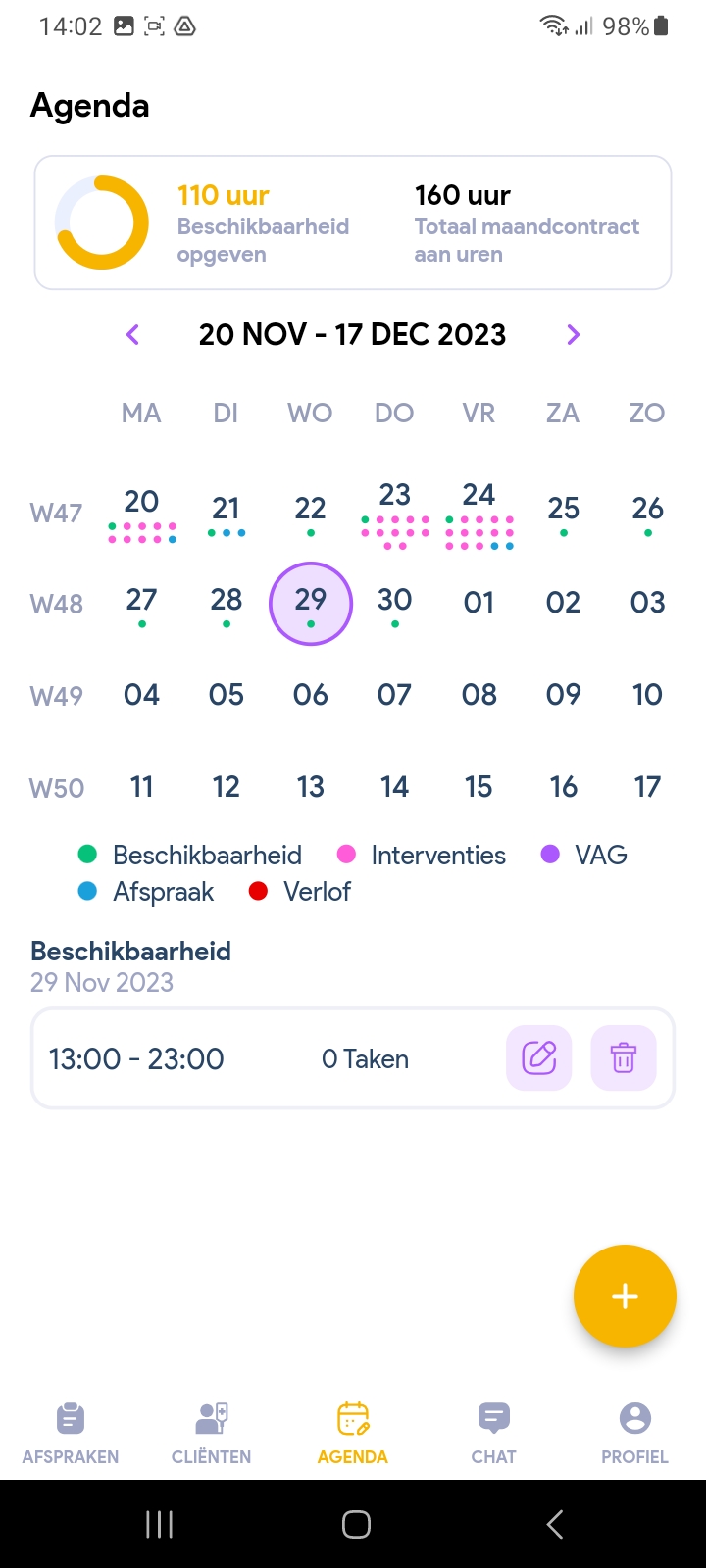706x1568 pixels.
Task: Switch to the Afspraken tab
Action: pyautogui.click(x=71, y=1432)
